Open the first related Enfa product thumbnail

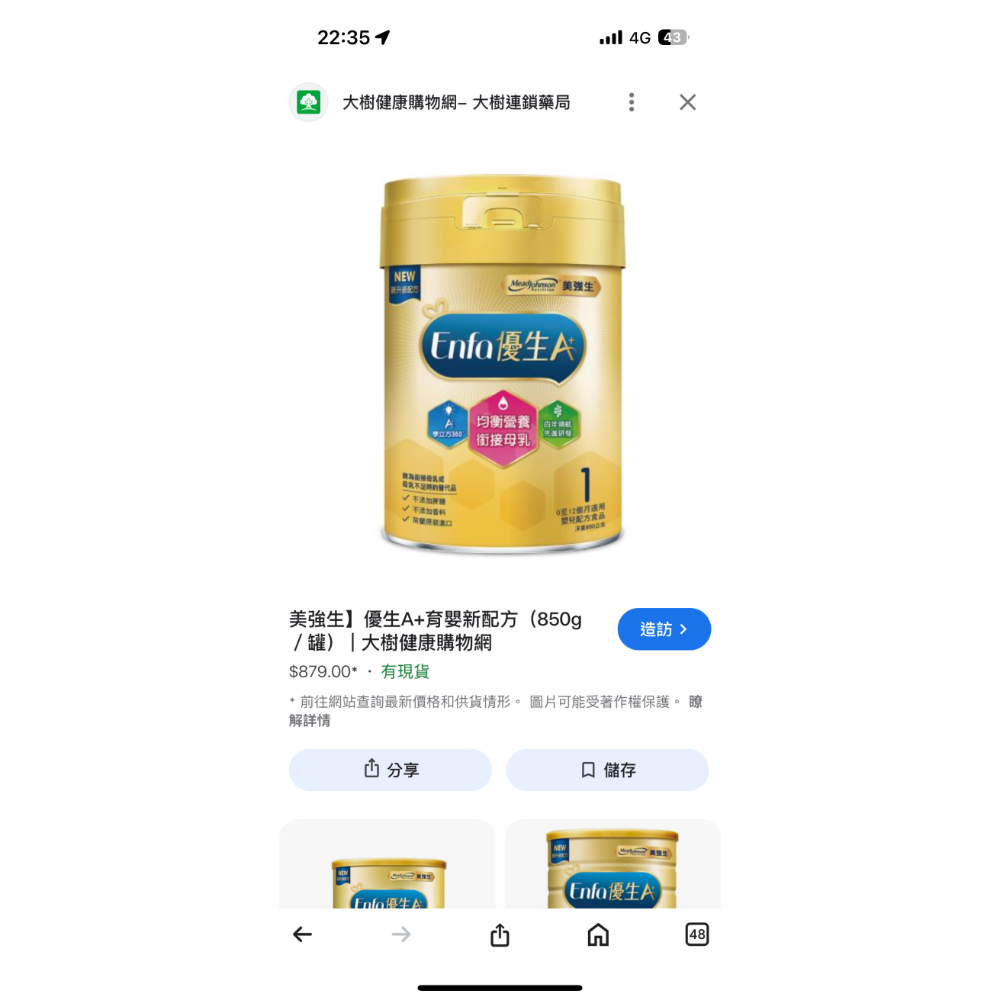[388, 870]
